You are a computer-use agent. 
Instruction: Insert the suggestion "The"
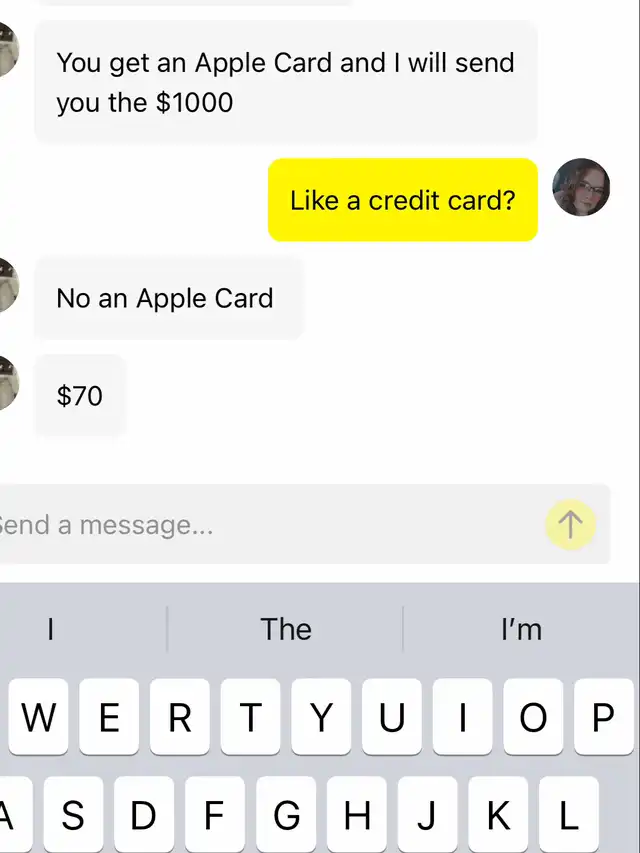click(286, 629)
